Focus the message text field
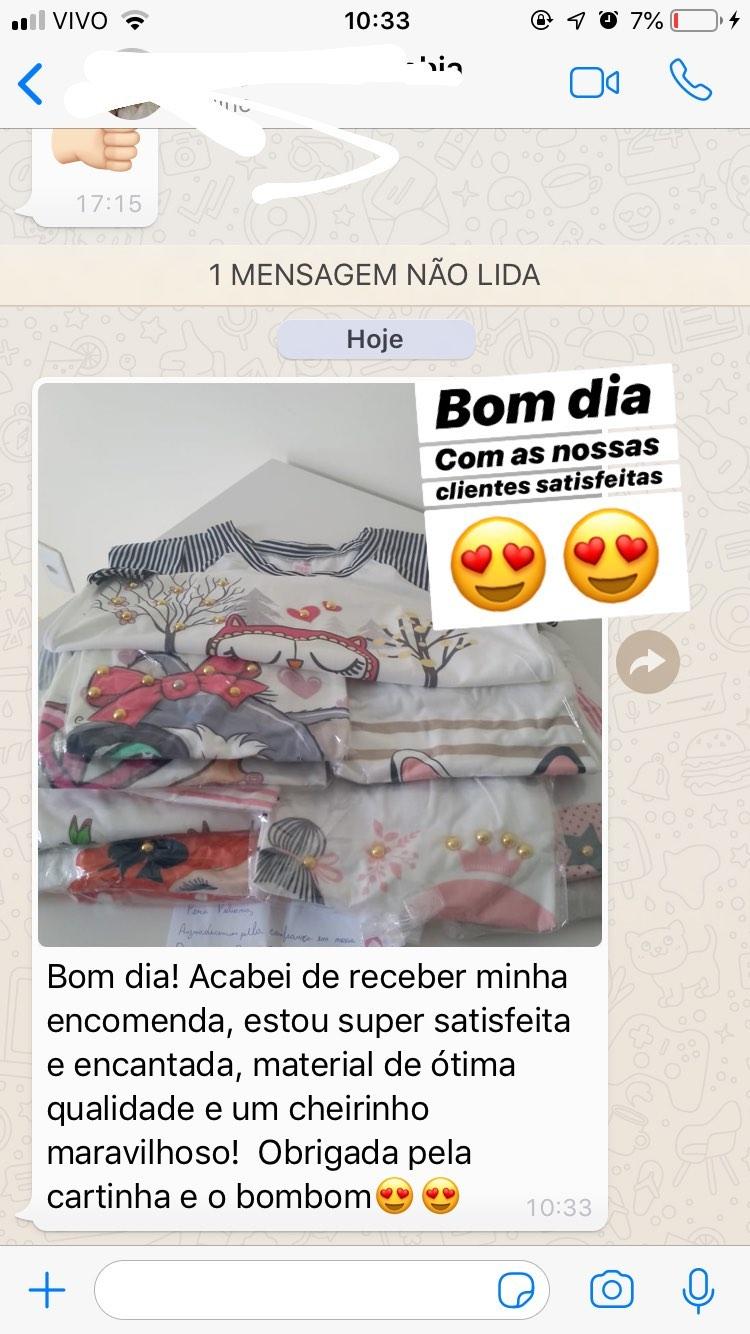The height and width of the screenshot is (1334, 750). 290,1290
